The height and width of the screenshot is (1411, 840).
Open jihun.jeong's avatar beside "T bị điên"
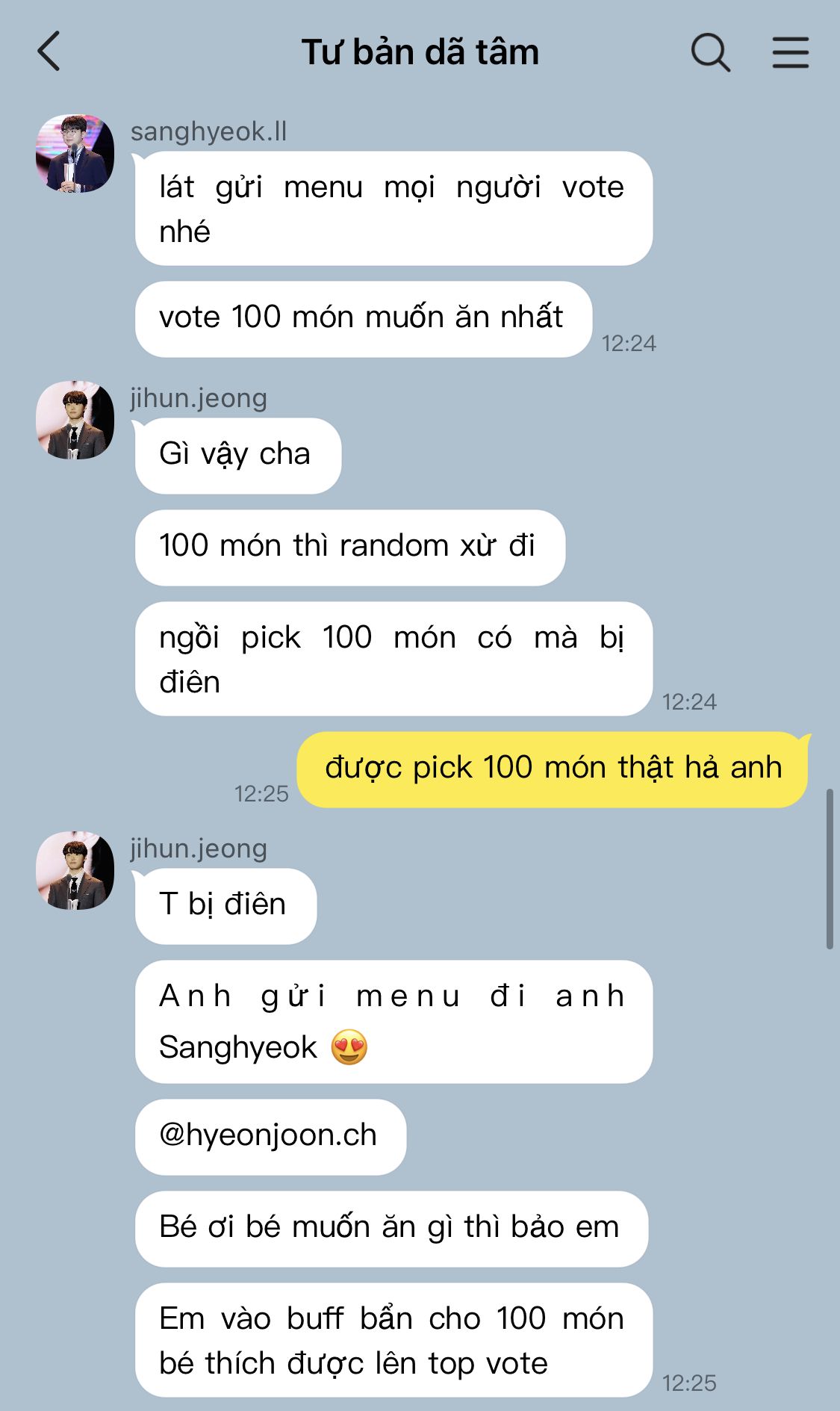[x=75, y=870]
